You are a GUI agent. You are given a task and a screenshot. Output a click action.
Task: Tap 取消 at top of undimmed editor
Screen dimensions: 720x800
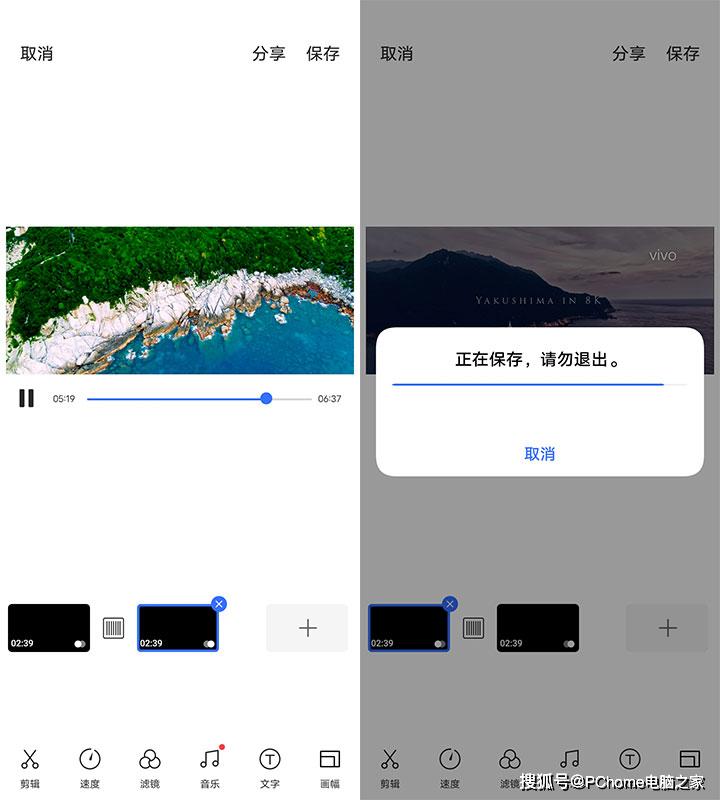(37, 54)
